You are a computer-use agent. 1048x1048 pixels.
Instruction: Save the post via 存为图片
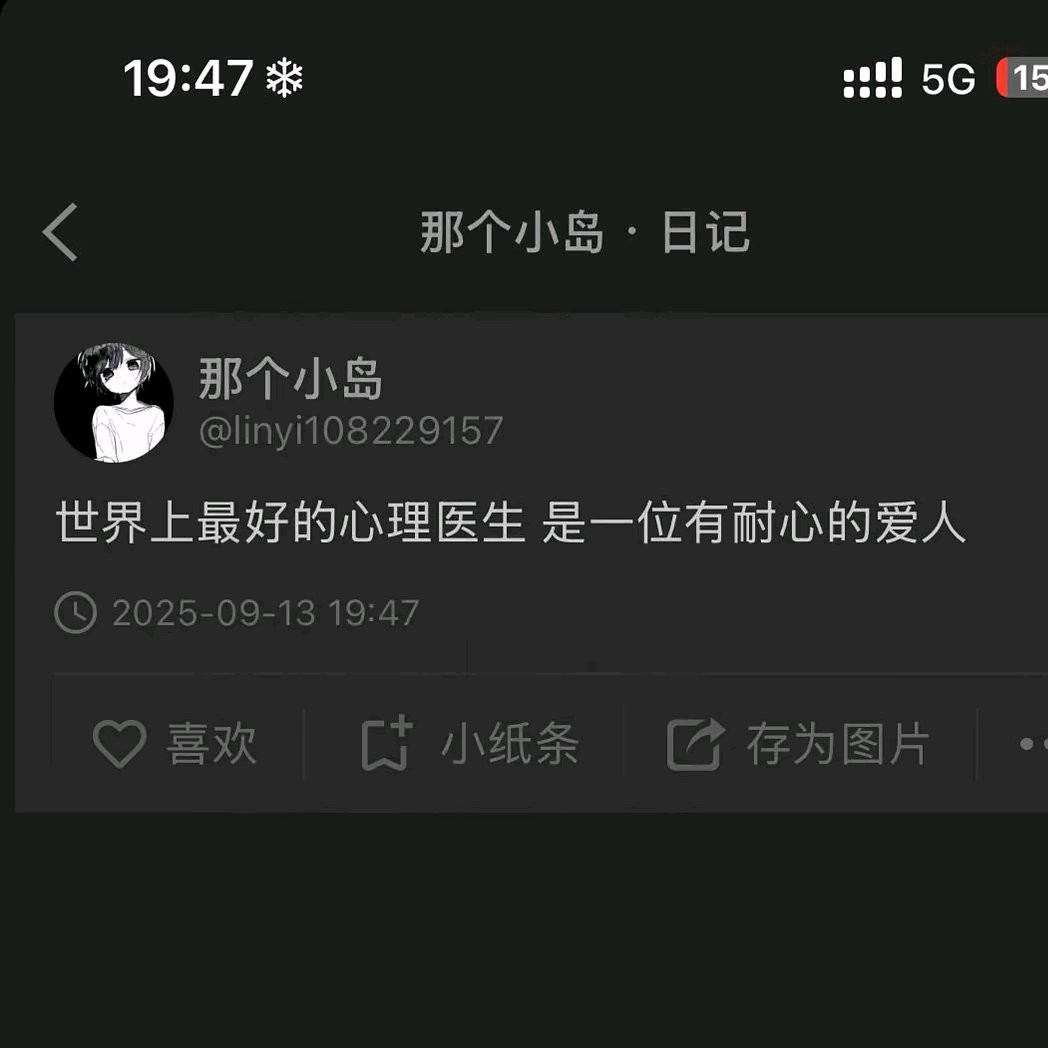click(x=798, y=745)
